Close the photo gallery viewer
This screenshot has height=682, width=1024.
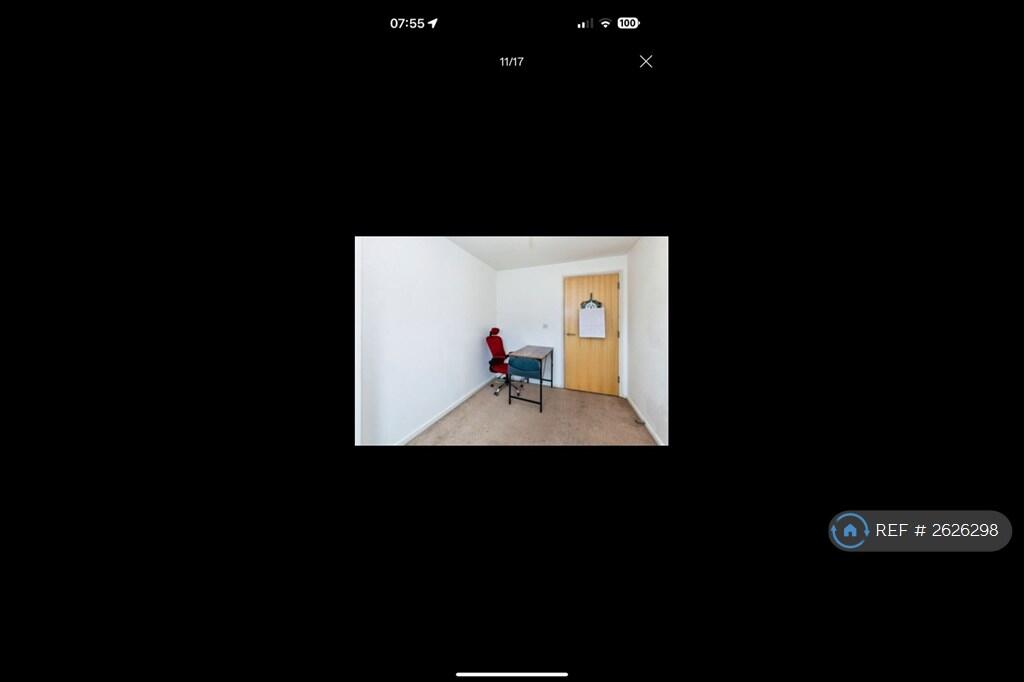click(646, 62)
